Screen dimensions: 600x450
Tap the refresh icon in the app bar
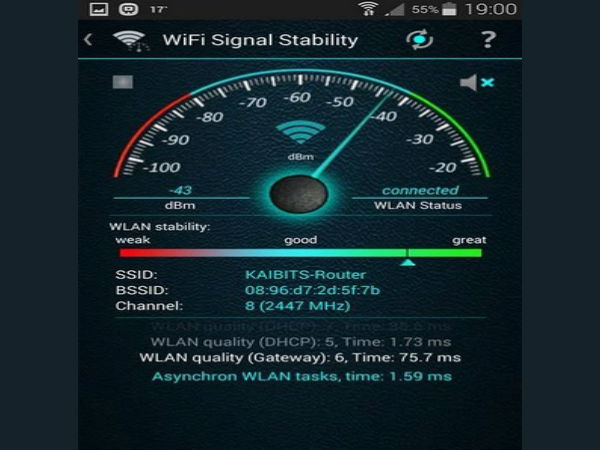tap(418, 40)
